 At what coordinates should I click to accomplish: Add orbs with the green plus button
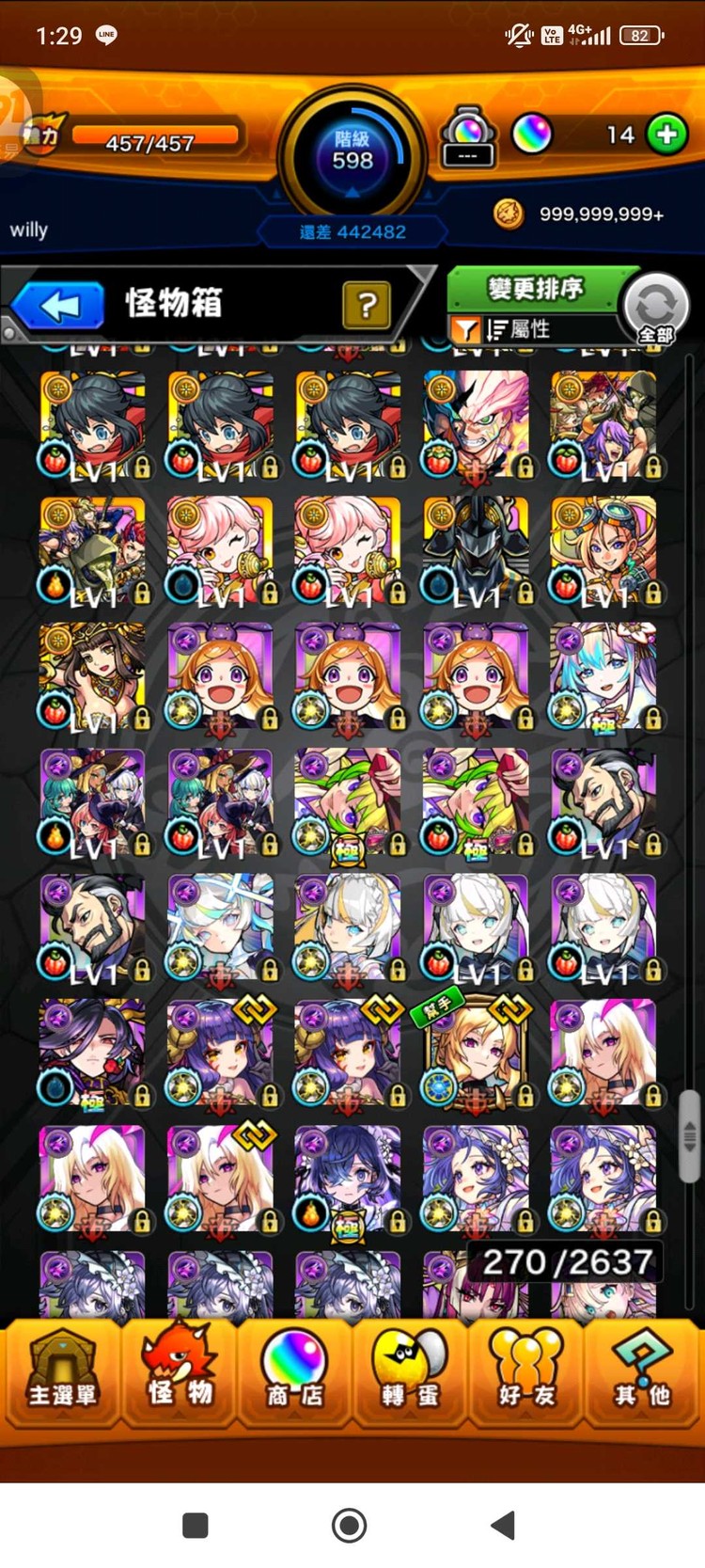(x=666, y=135)
